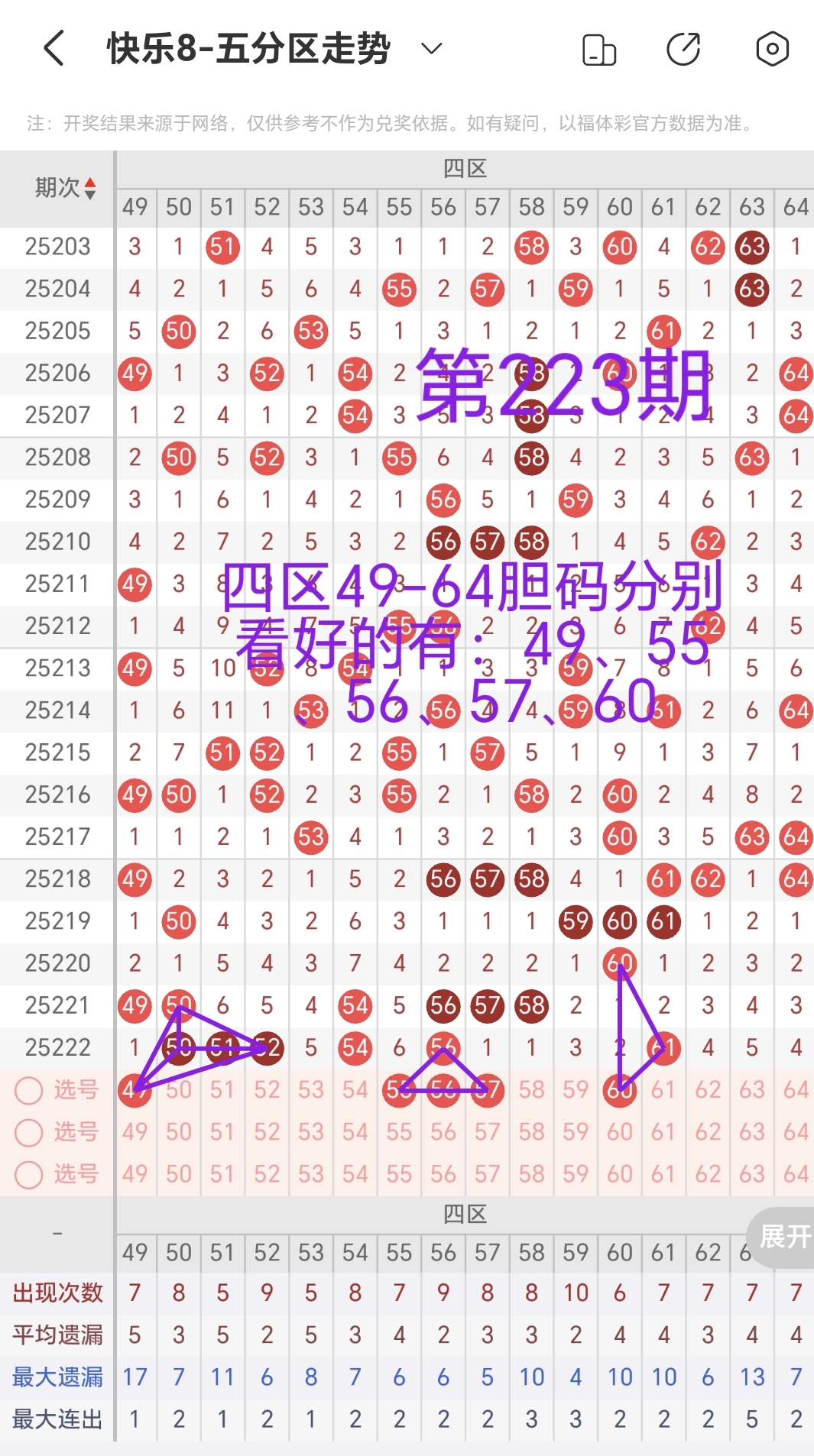Open the chart comparison icon in the top bar
Image resolution: width=814 pixels, height=1456 pixels.
pos(599,47)
